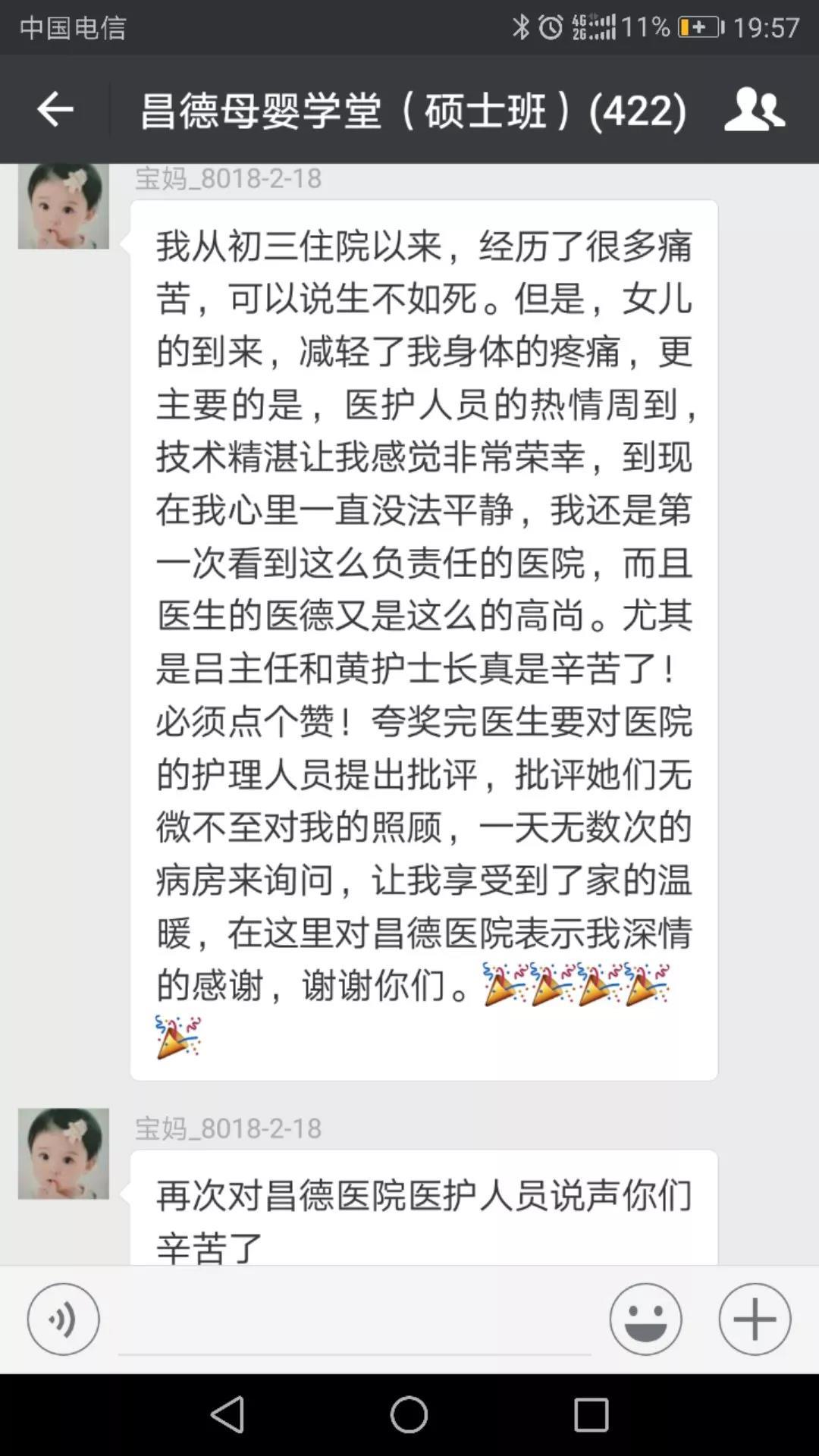This screenshot has width=819, height=1456.
Task: Open sender avatar beside 再次对昌德医院 message
Action: tap(64, 1153)
